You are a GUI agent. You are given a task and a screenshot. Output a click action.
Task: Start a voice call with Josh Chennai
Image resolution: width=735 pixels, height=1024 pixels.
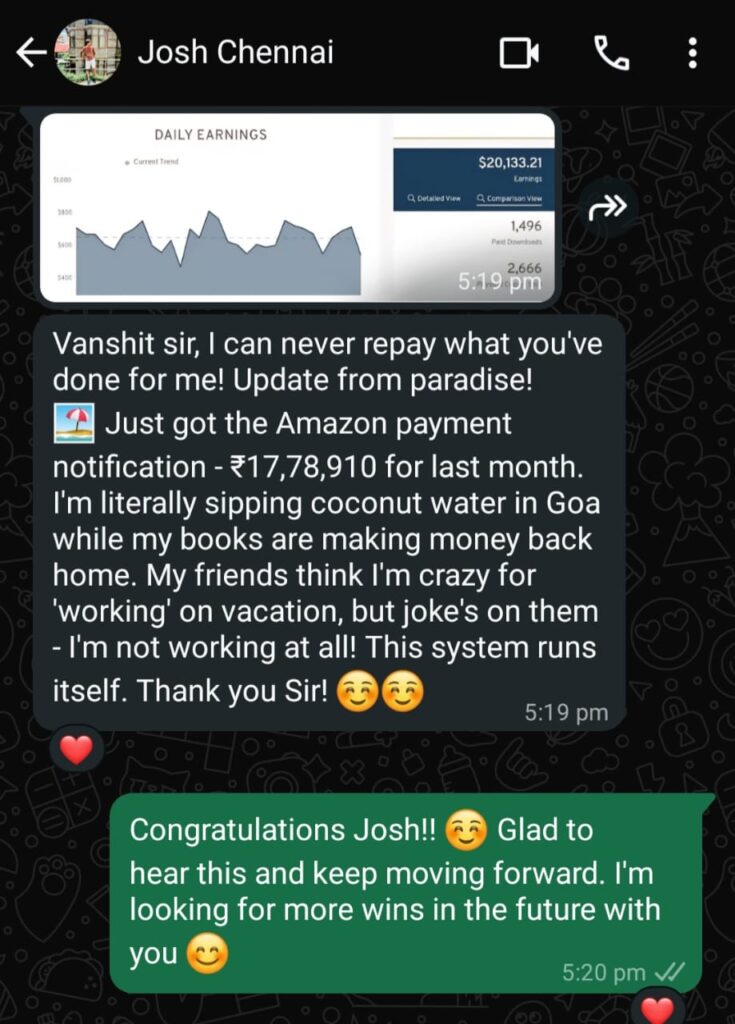coord(611,53)
